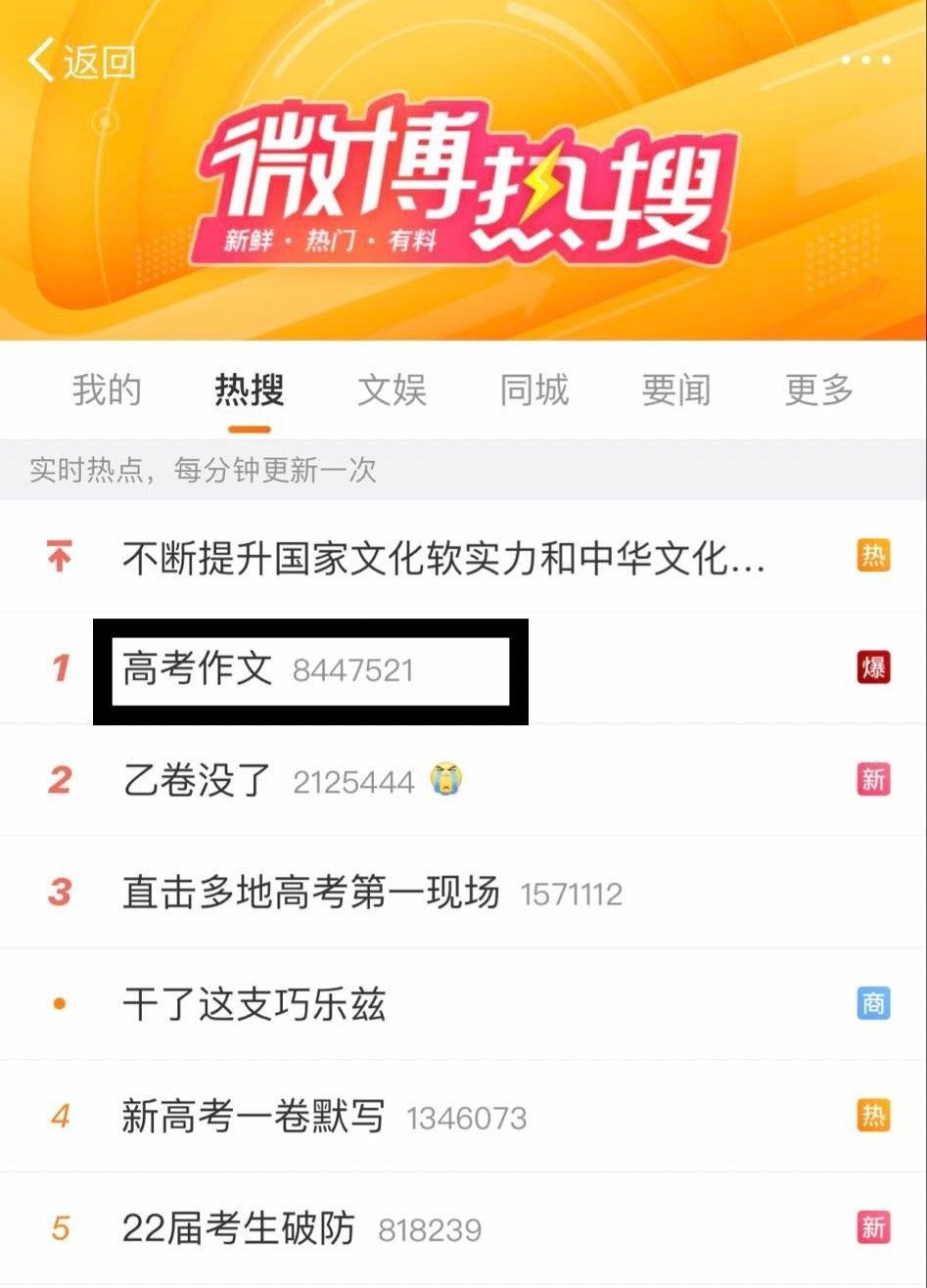Open the three-dot overflow menu

pos(865,61)
